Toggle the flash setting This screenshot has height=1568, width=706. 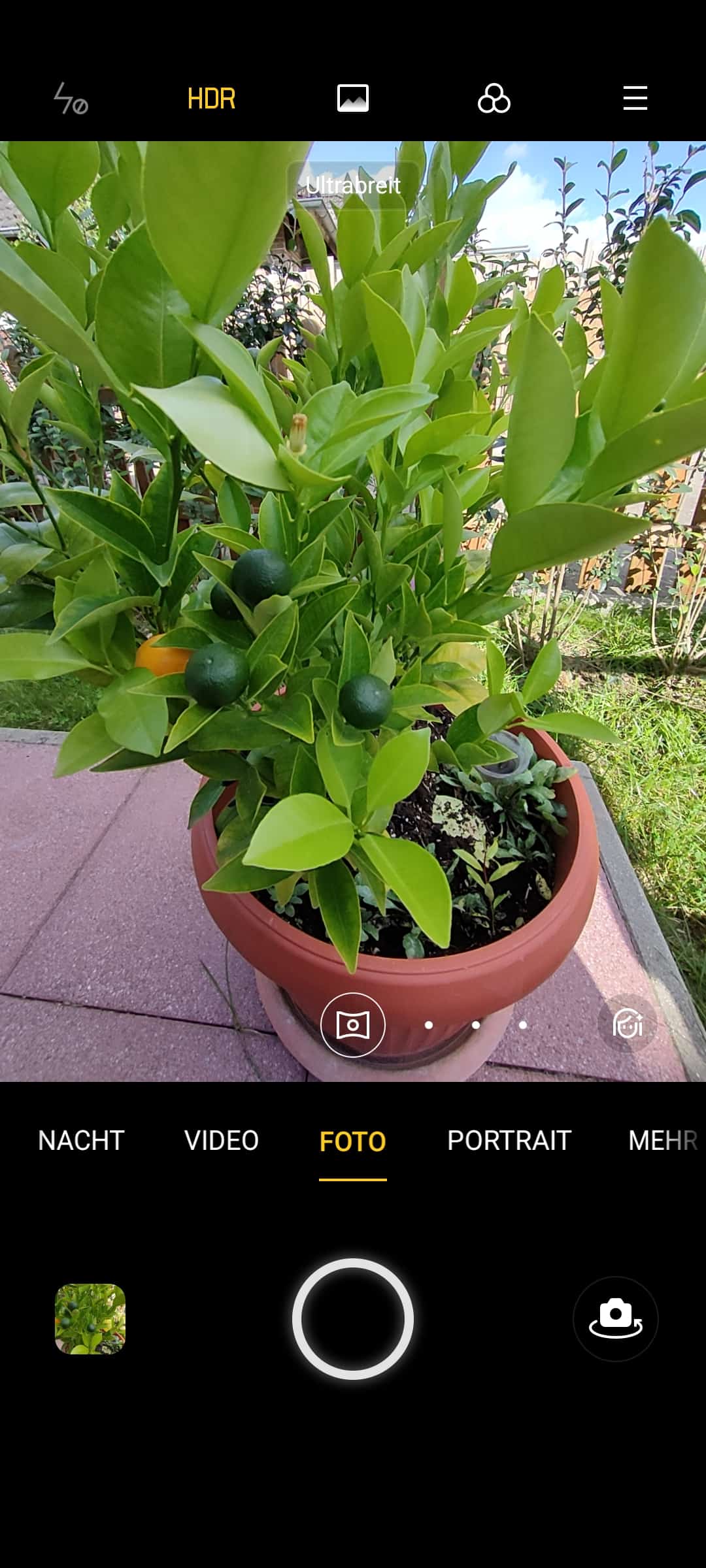tap(71, 99)
